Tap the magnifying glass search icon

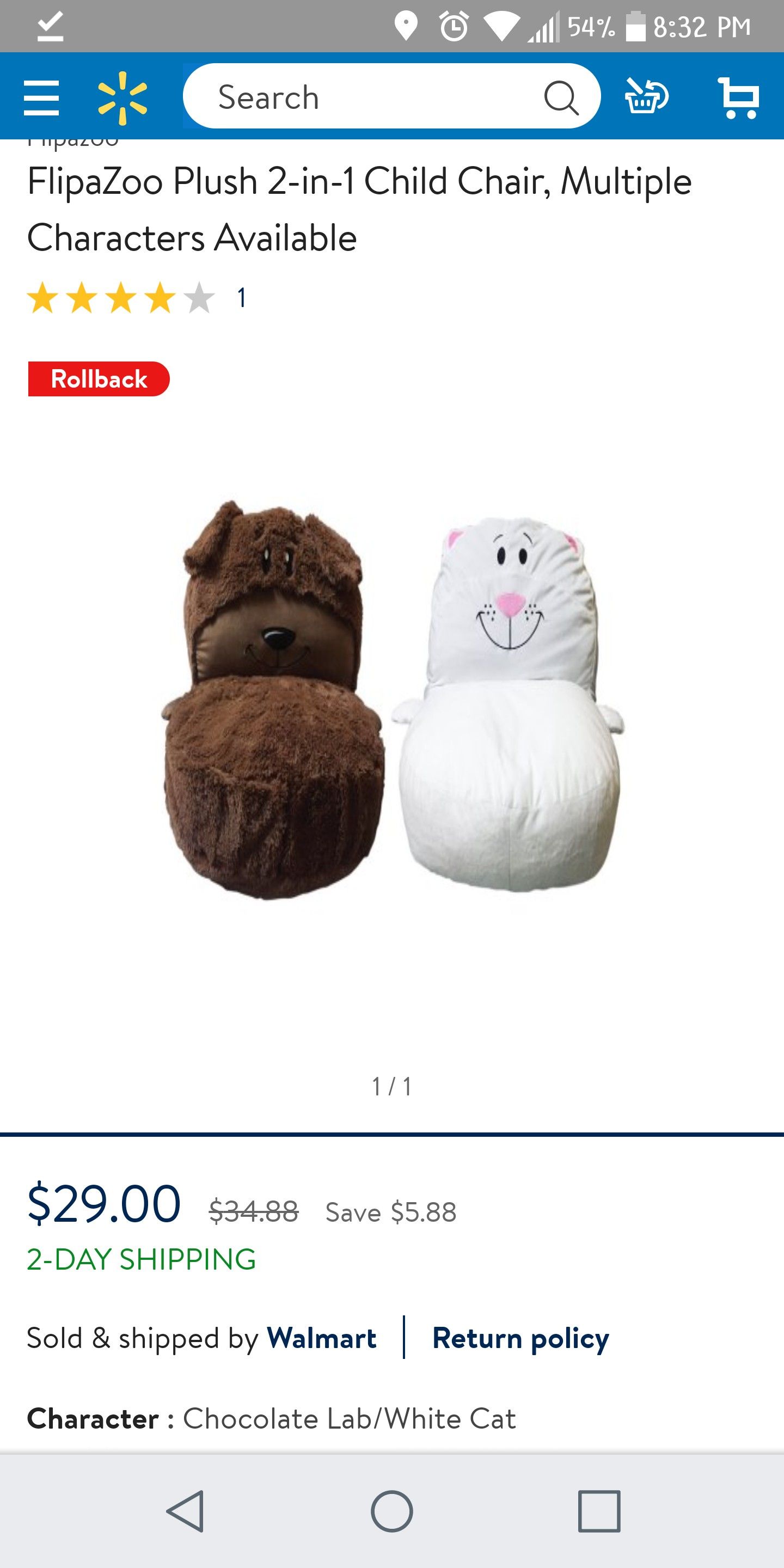(x=561, y=97)
